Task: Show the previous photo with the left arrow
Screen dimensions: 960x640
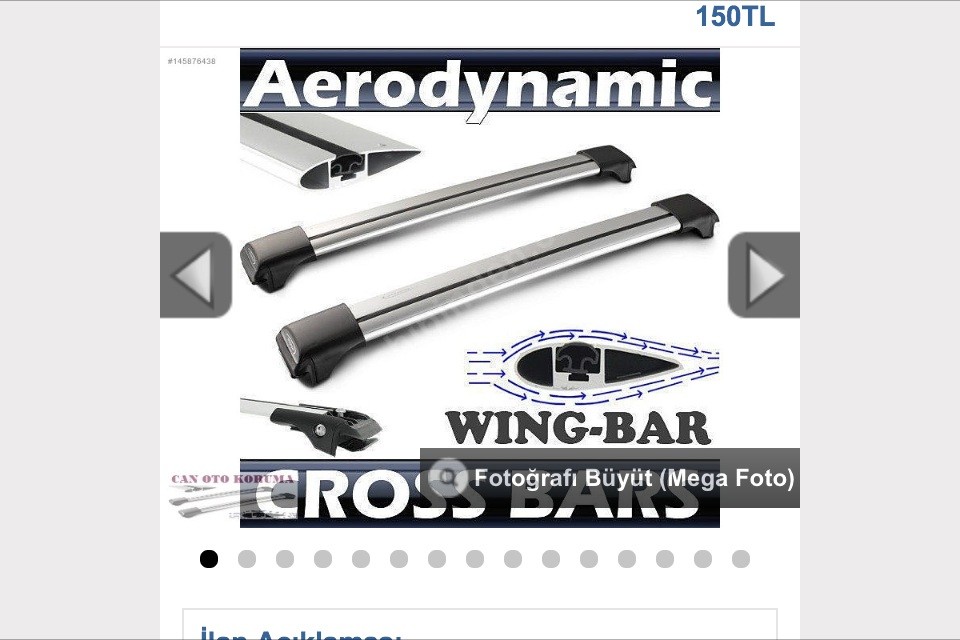Action: (196, 275)
